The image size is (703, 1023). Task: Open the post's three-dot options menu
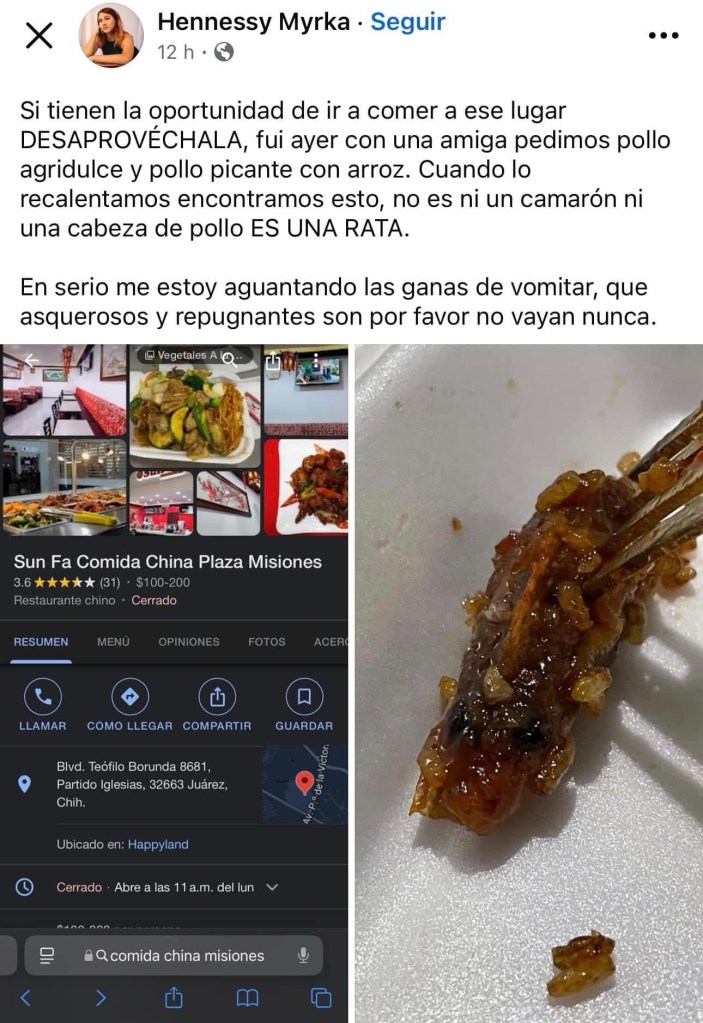point(664,35)
